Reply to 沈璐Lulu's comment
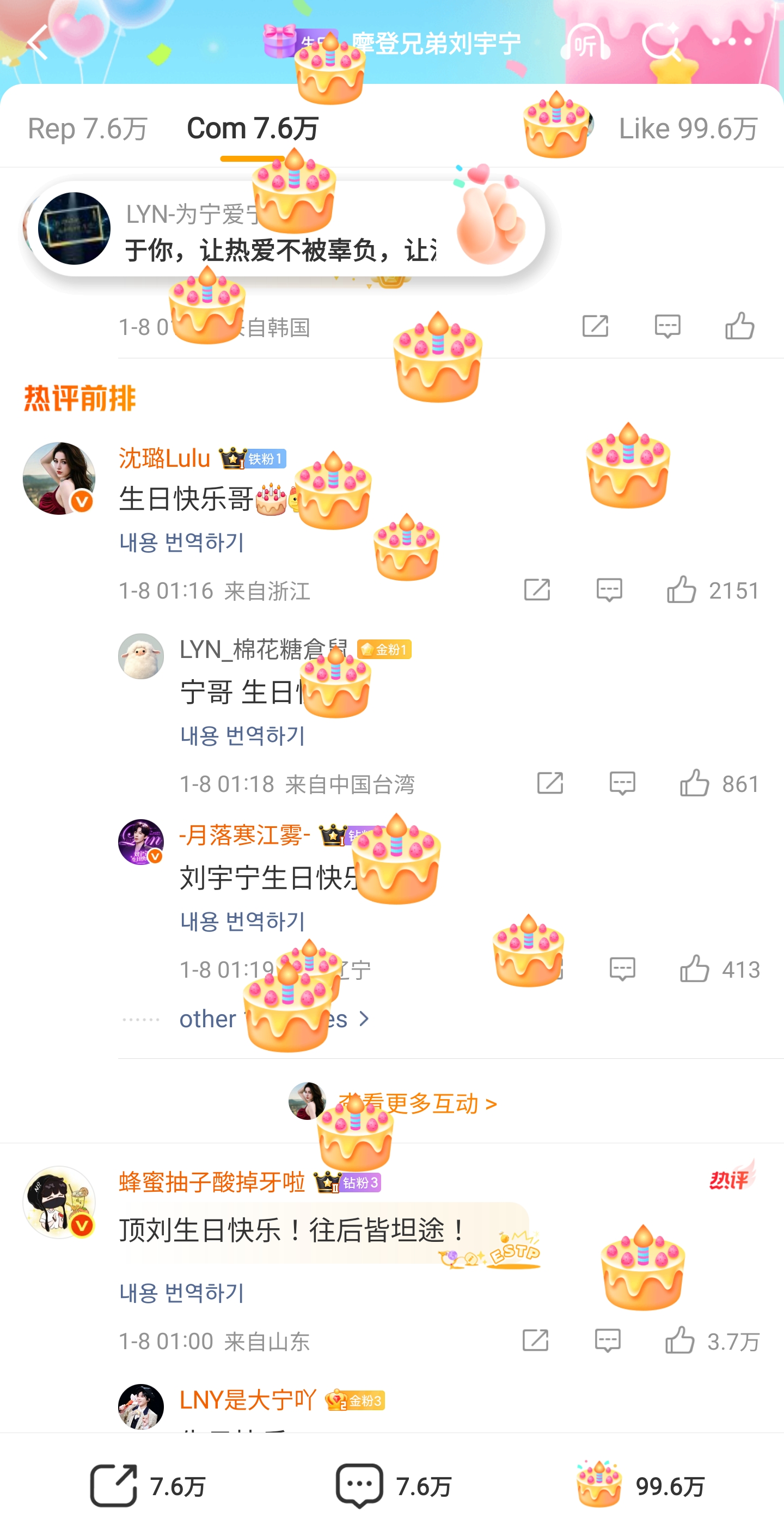The width and height of the screenshot is (784, 1536). [x=609, y=590]
